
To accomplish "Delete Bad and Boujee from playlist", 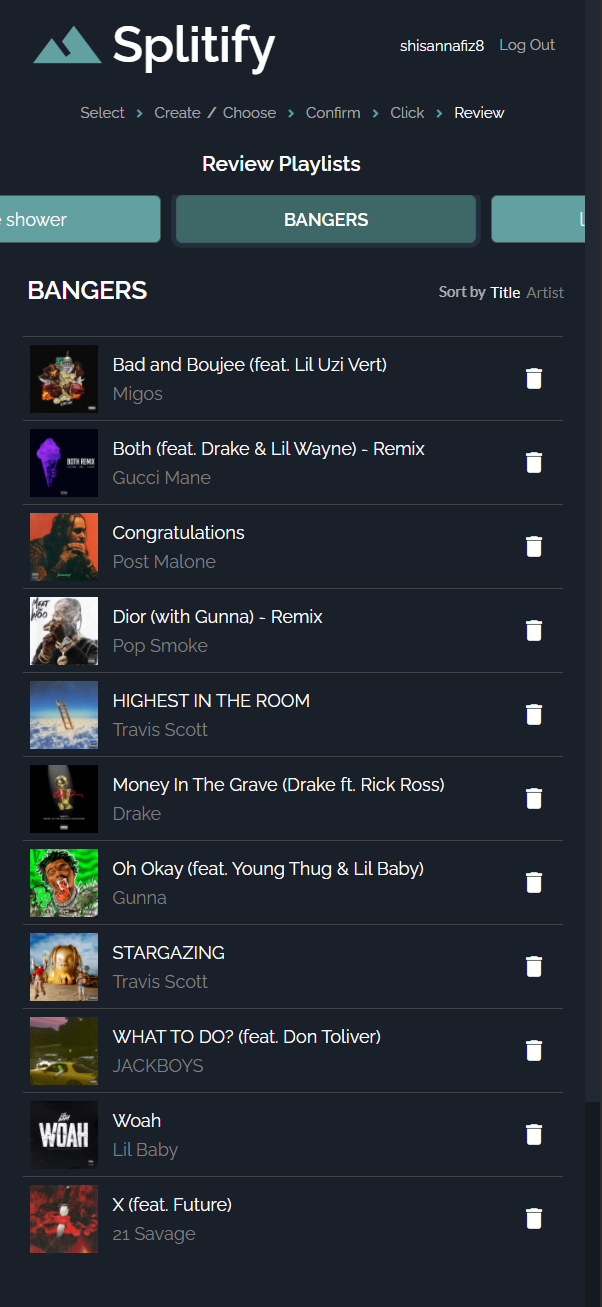I will click(x=534, y=378).
